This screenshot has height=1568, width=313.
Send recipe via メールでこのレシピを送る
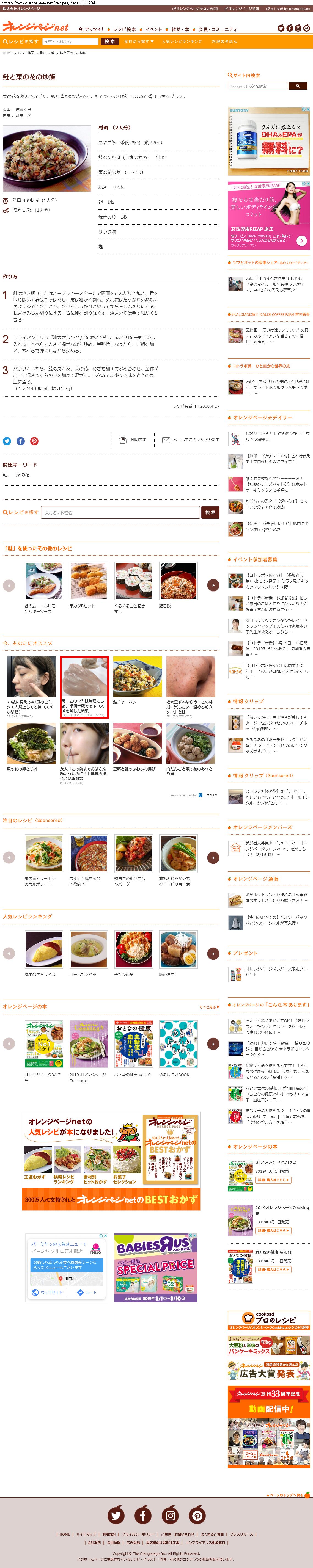tap(191, 440)
